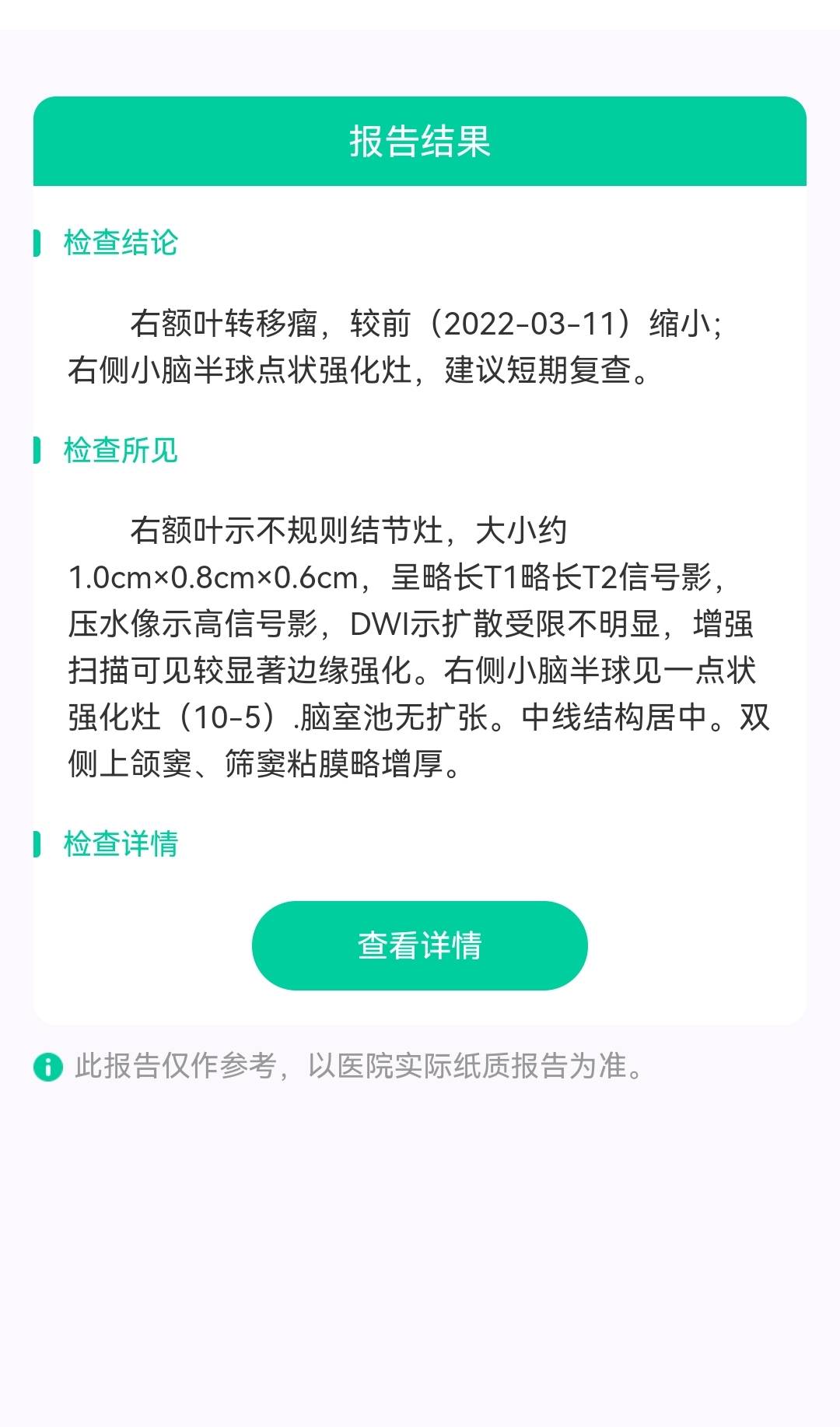Click the circular information symbol at page bottom
840x1427 pixels.
click(48, 1068)
